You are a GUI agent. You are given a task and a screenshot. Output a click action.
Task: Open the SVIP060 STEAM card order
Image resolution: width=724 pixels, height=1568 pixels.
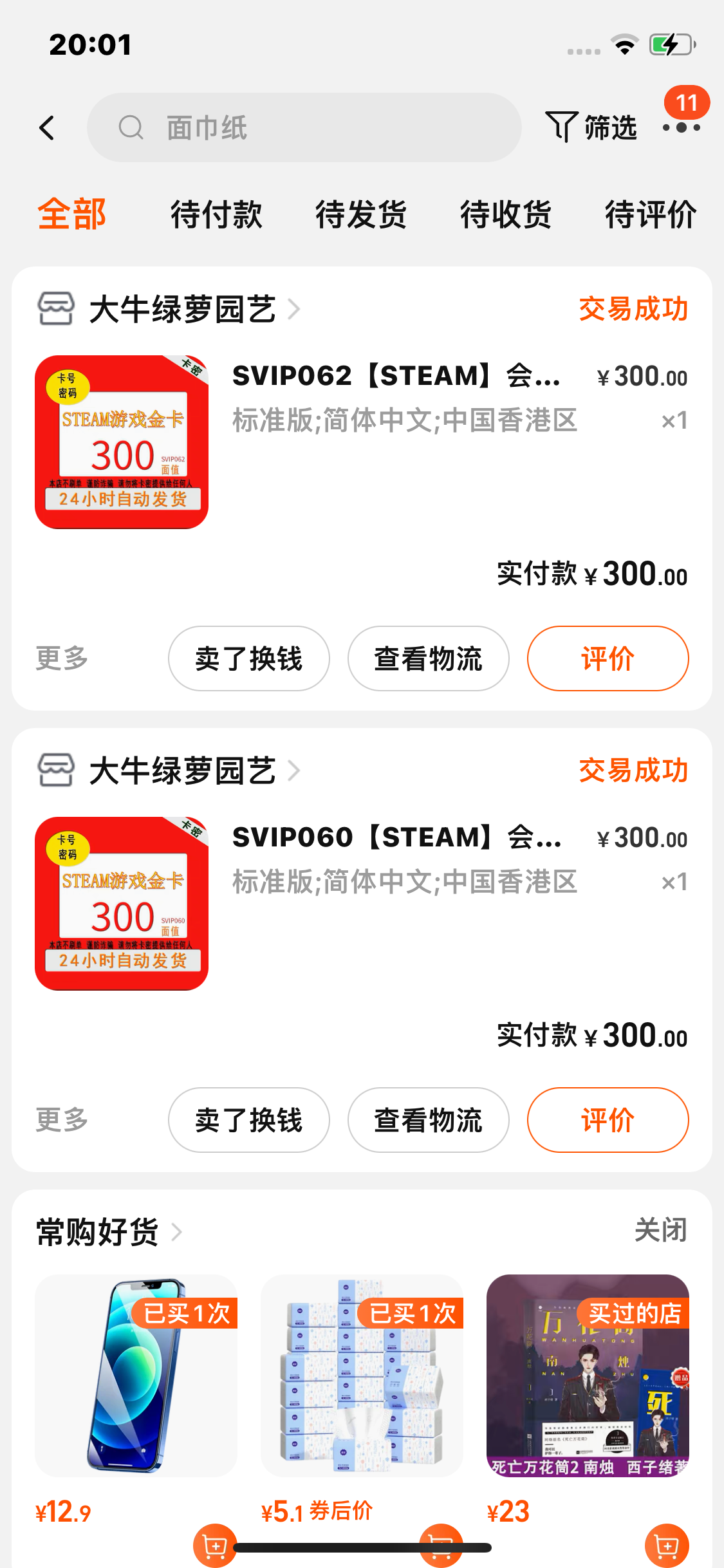[396, 838]
